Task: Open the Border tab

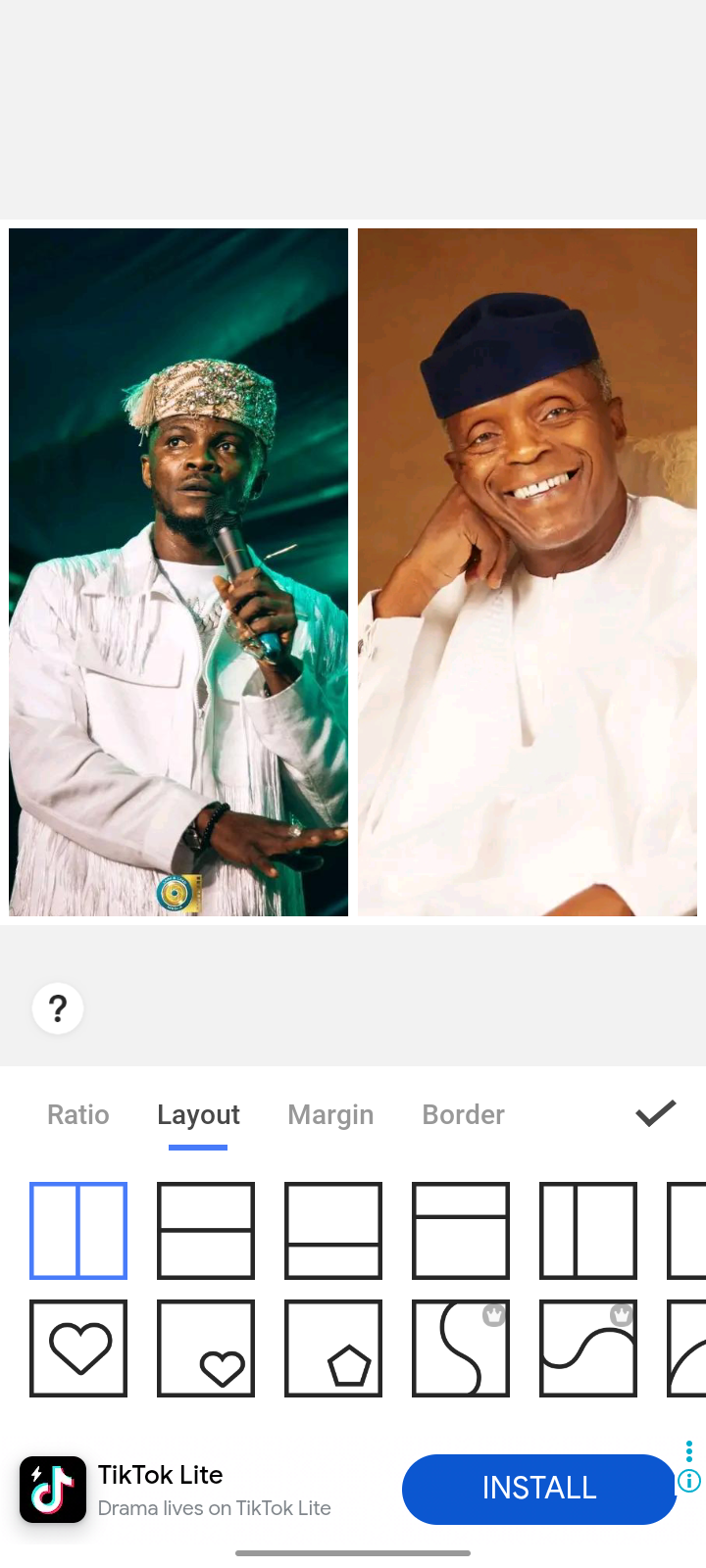Action: [463, 1115]
